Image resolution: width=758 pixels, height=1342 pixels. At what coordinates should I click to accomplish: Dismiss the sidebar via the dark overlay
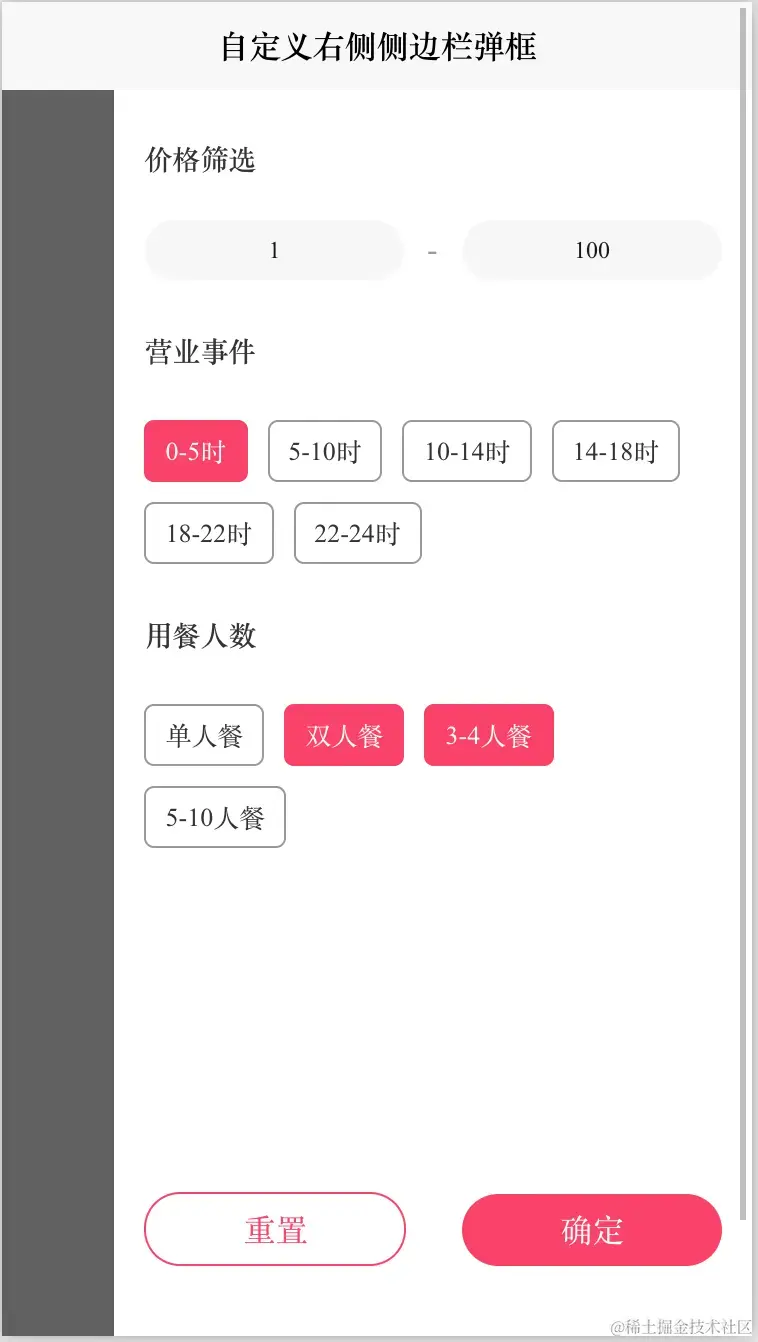click(57, 700)
